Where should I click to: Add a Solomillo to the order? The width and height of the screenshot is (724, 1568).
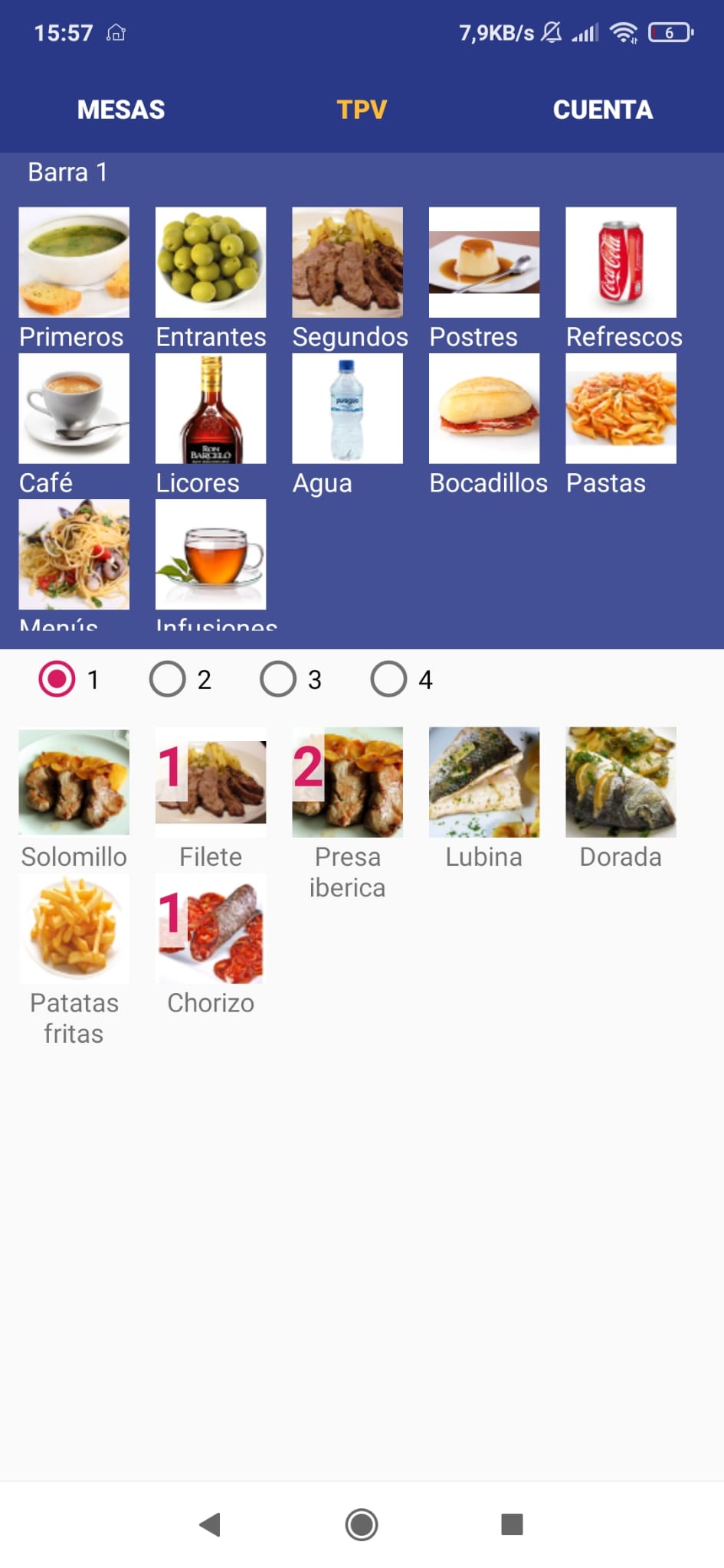(74, 782)
